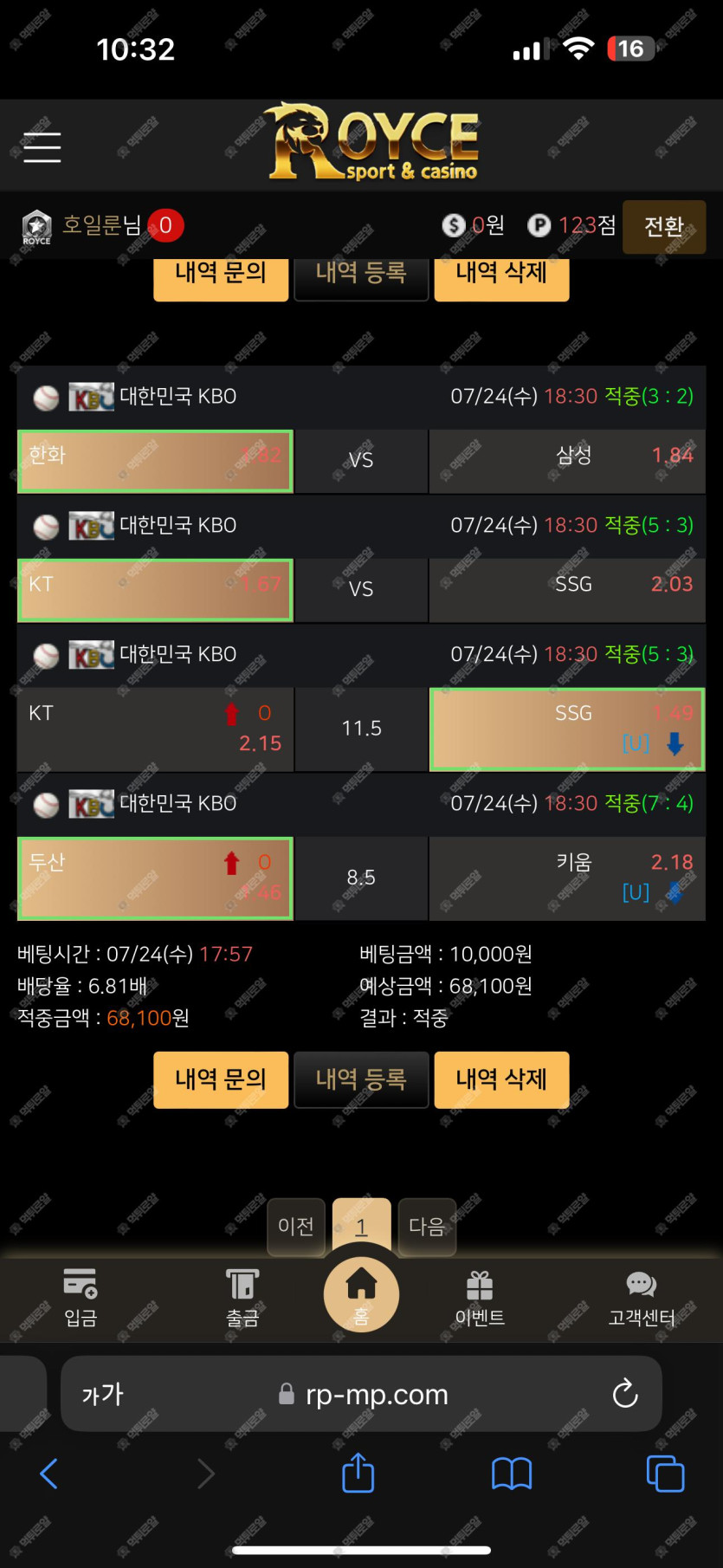Reload the page in Safari
This screenshot has width=723, height=1568.
point(624,1394)
